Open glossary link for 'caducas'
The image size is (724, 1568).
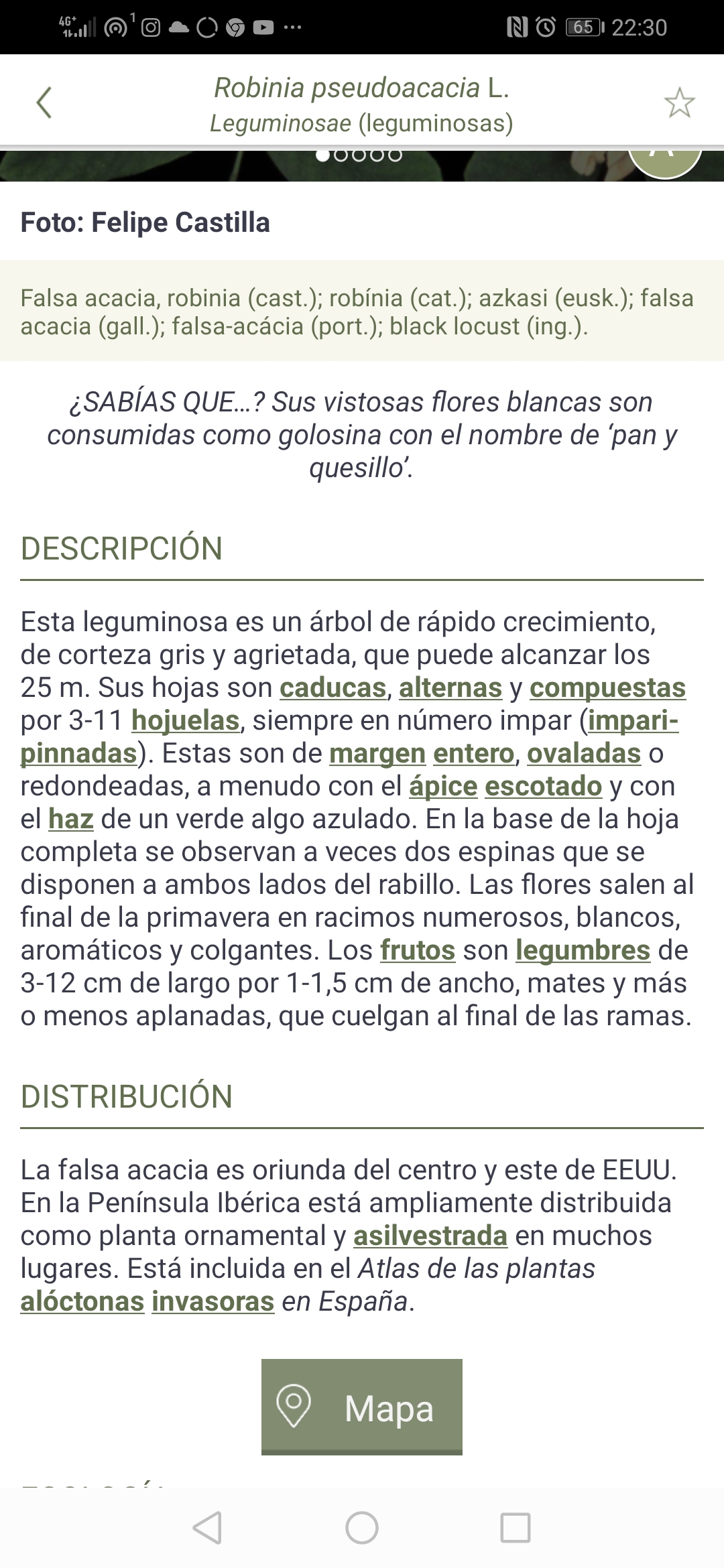333,688
